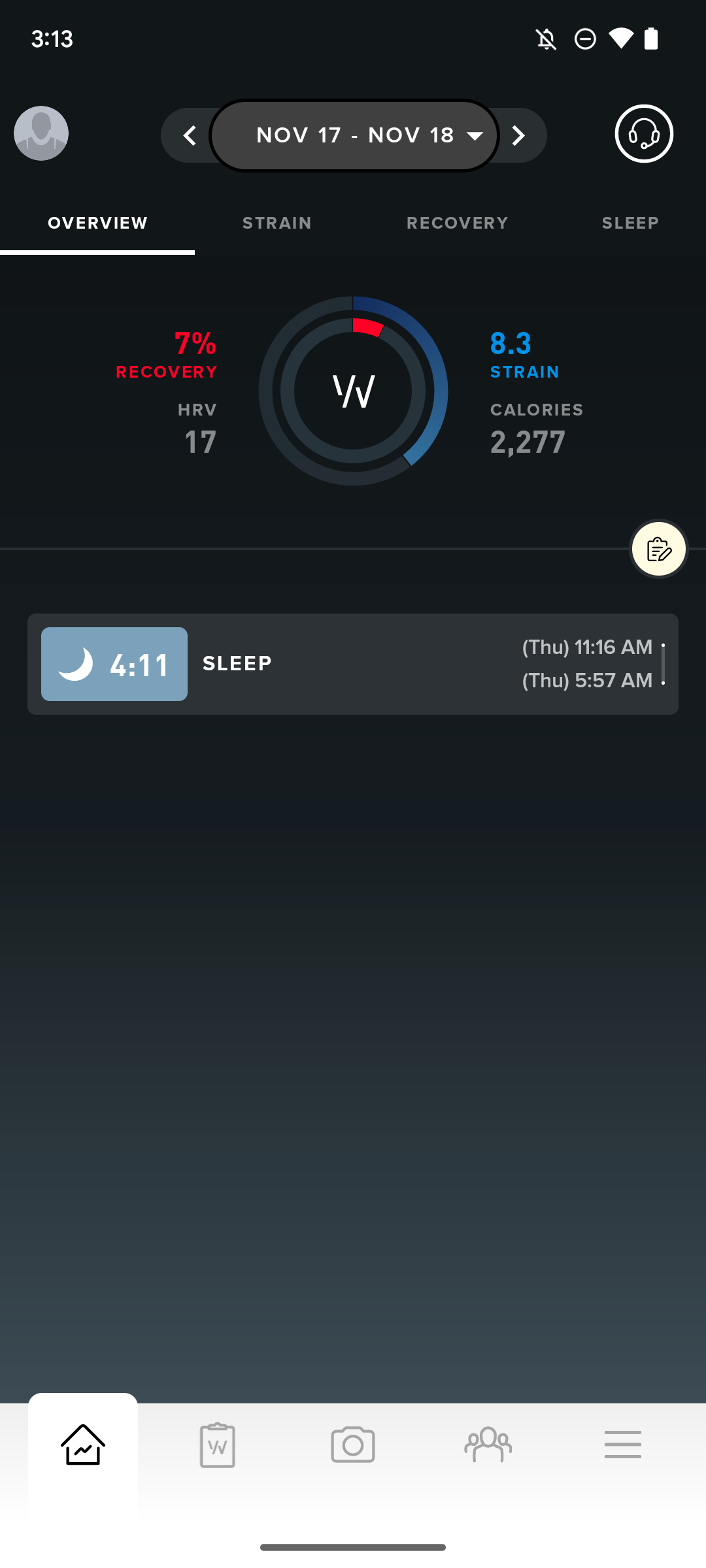Open the camera tab

tap(353, 1445)
